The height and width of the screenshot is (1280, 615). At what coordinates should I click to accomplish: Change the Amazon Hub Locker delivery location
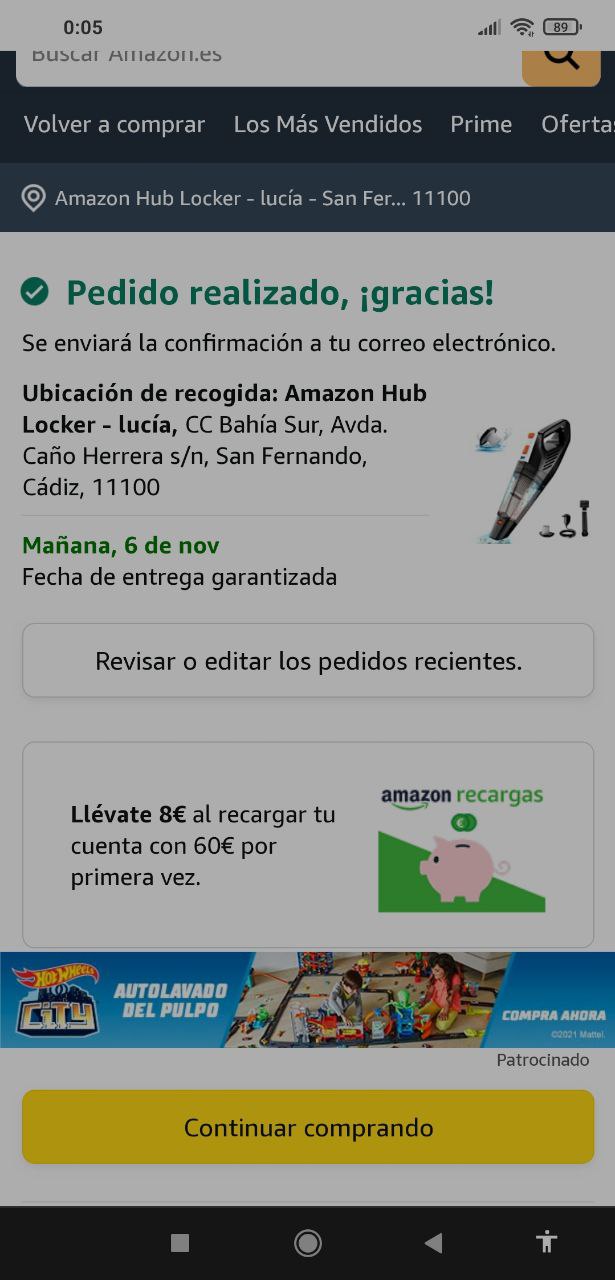click(x=262, y=198)
